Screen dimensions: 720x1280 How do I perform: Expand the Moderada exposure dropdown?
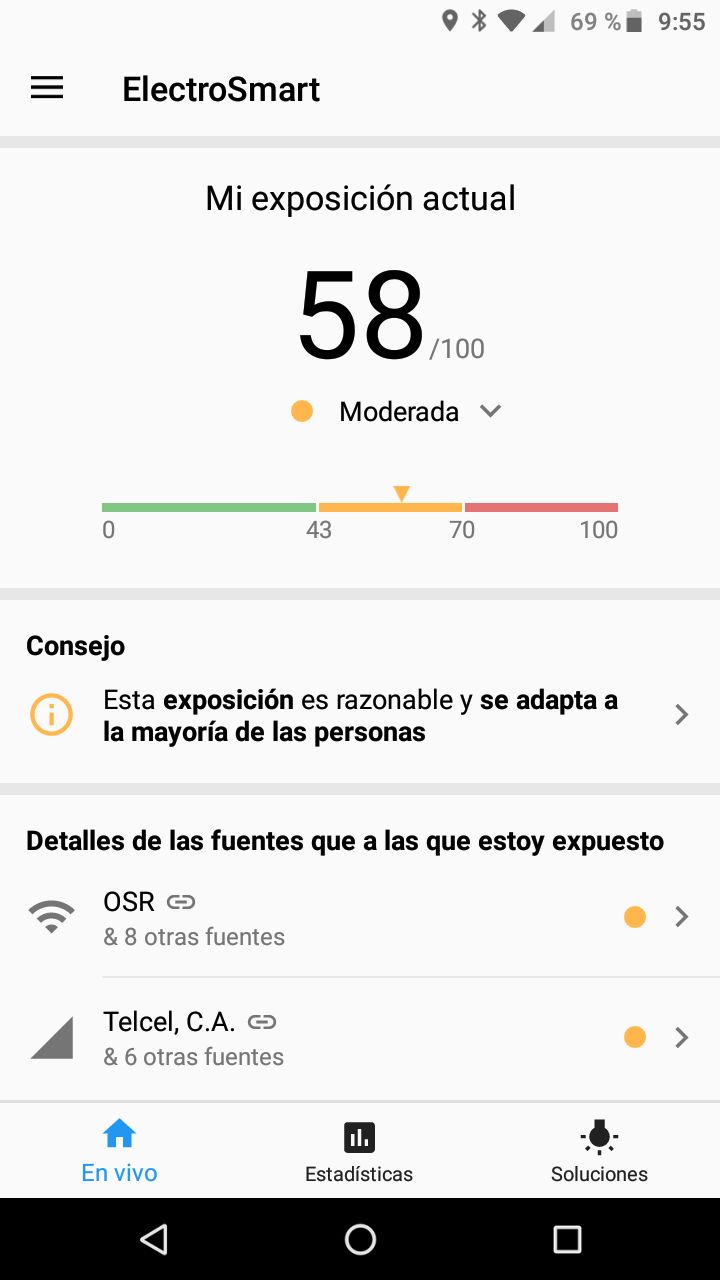click(490, 411)
